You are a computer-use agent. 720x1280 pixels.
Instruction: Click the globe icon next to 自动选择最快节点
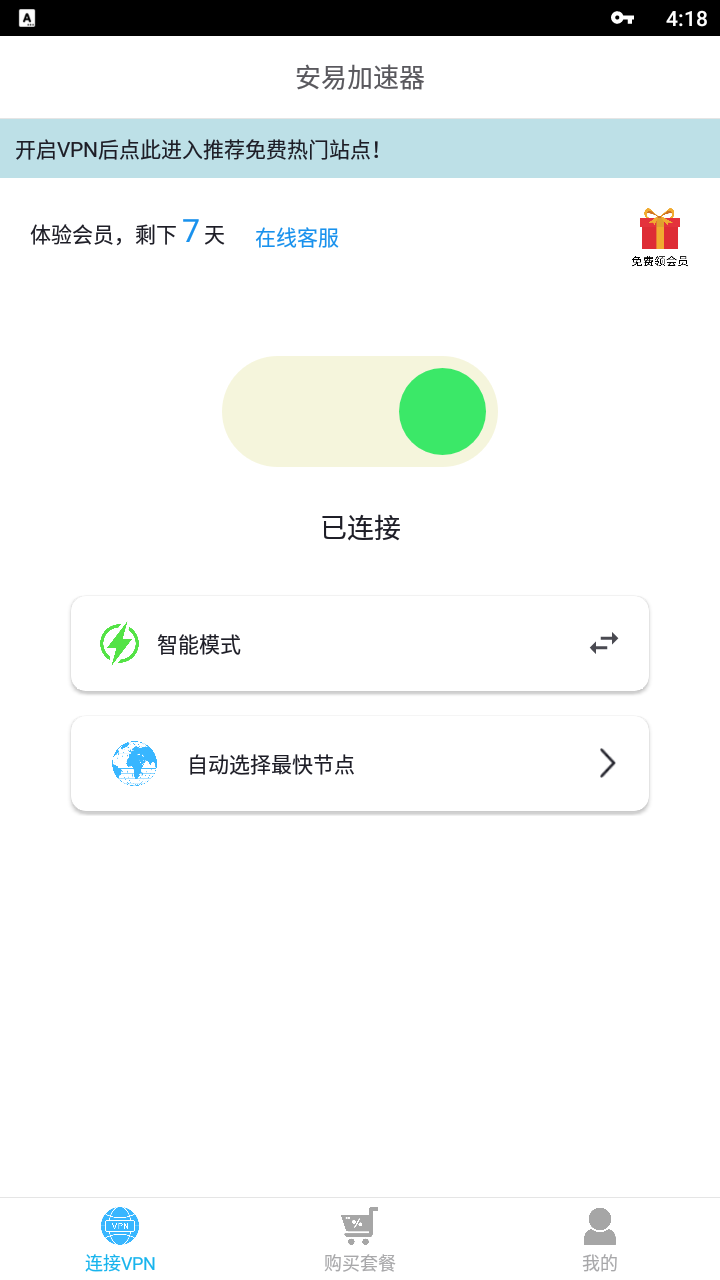134,763
